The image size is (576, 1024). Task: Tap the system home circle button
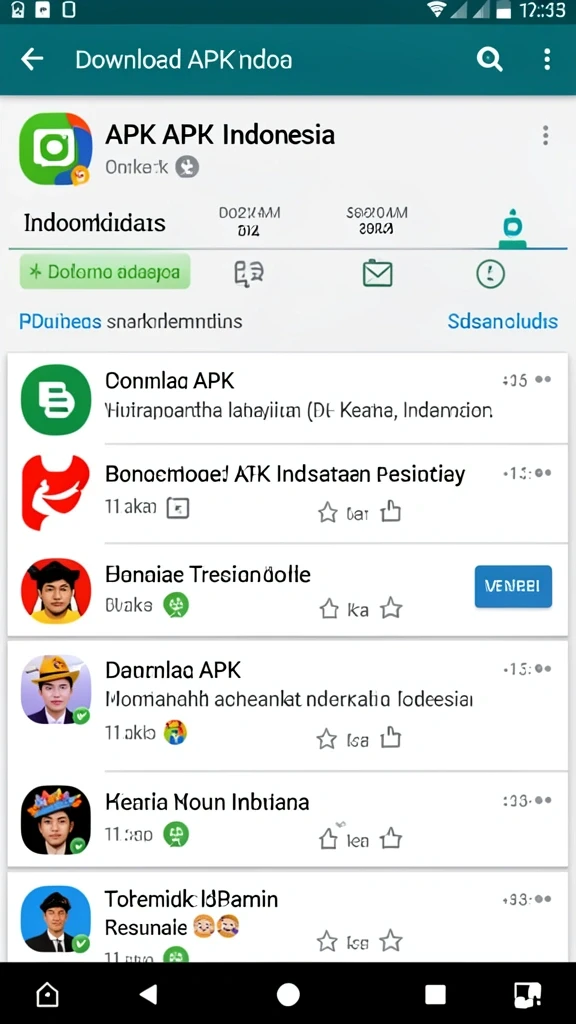click(x=288, y=994)
